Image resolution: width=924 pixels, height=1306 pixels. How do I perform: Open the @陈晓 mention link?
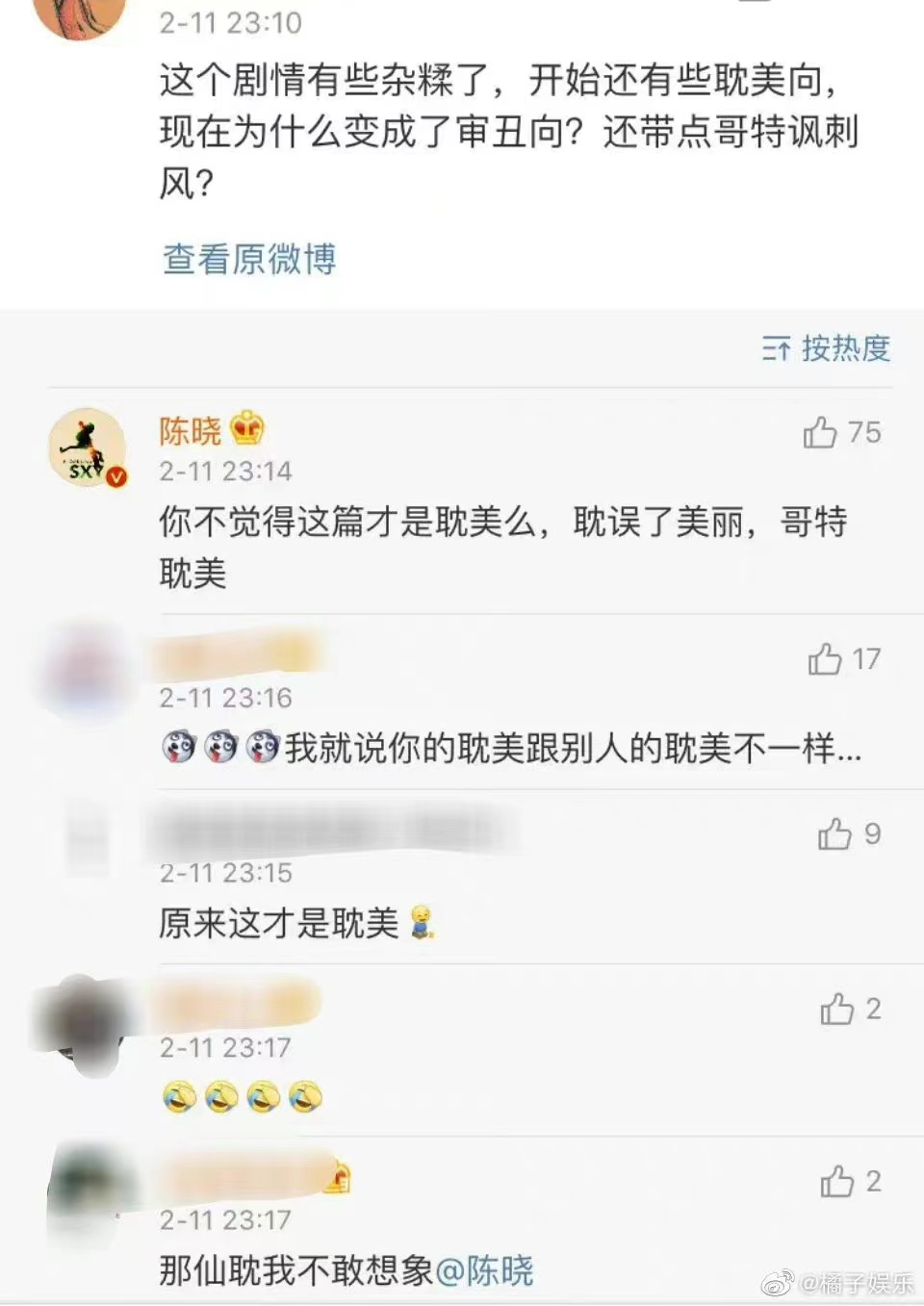coord(484,1271)
